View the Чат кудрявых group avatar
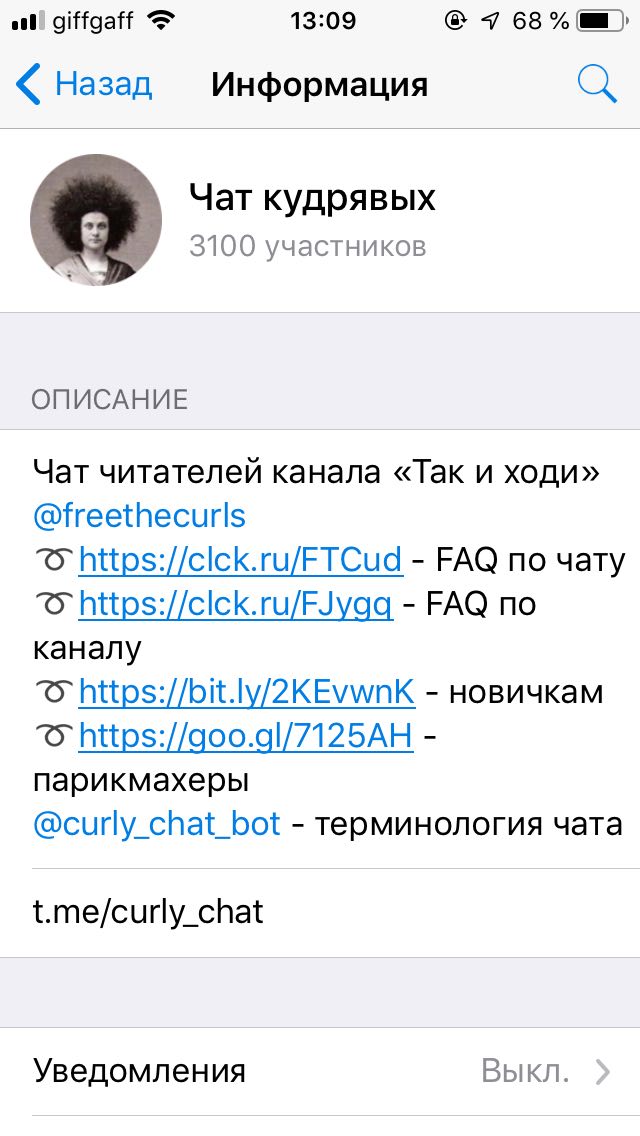This screenshot has height=1136, width=640. click(x=96, y=220)
